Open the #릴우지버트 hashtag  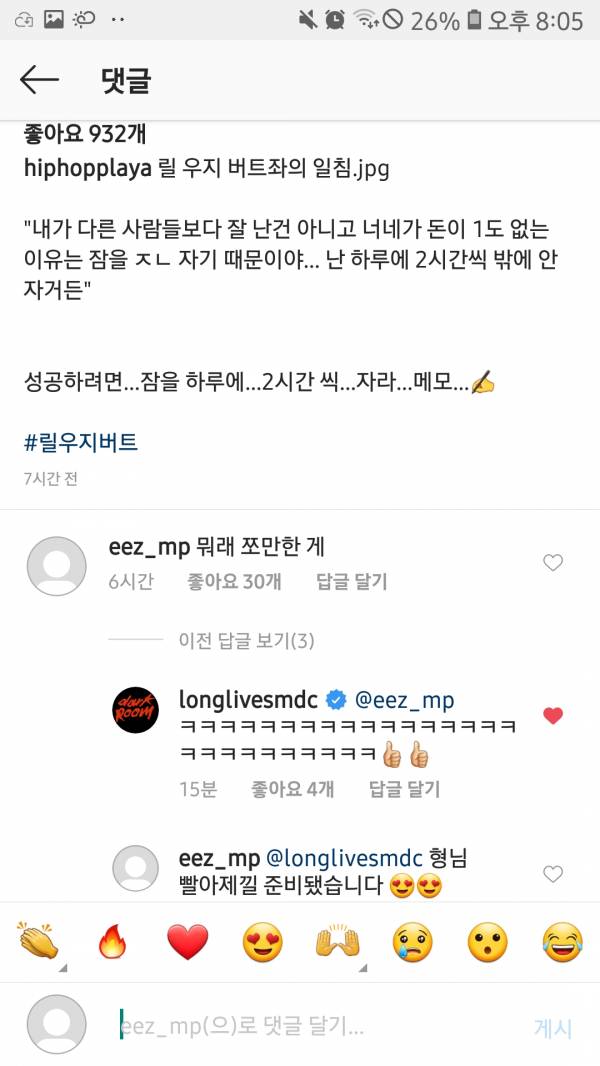tap(81, 442)
